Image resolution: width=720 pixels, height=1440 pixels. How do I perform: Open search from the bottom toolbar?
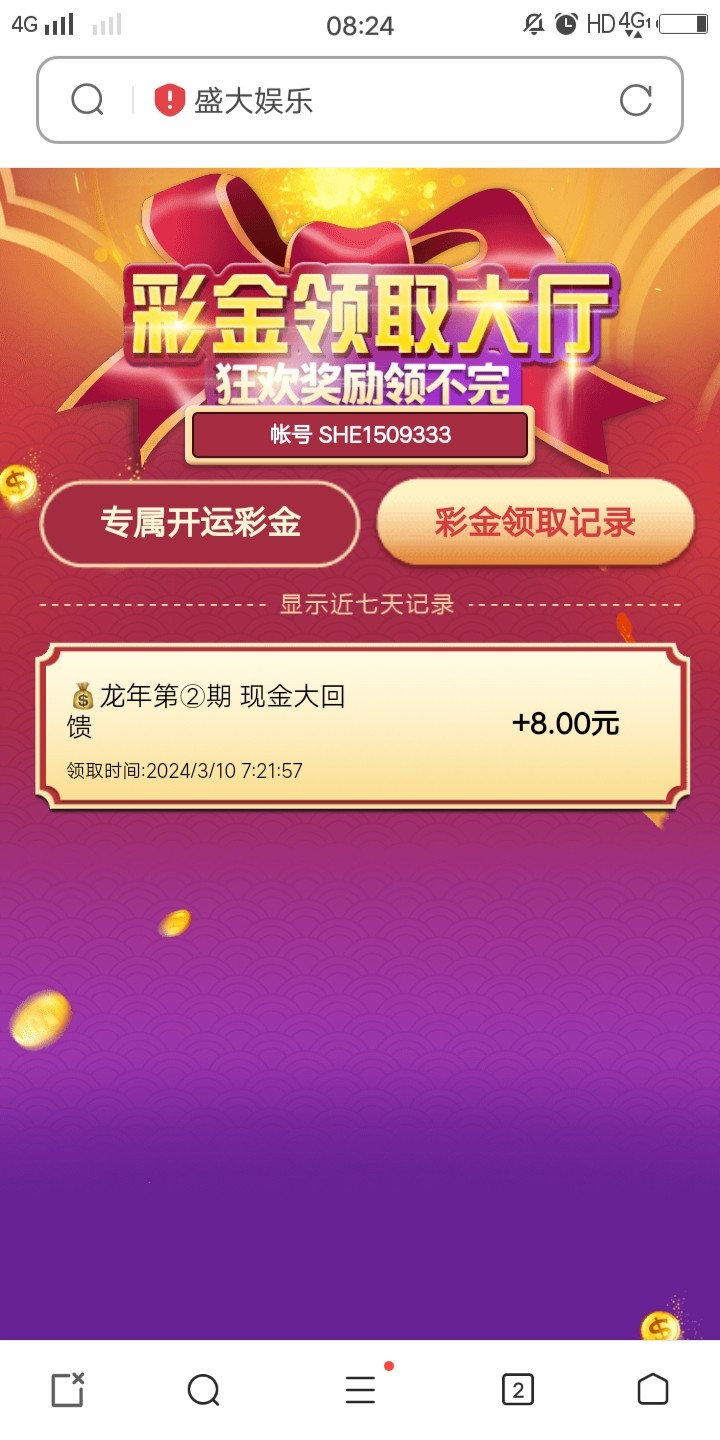tap(204, 1389)
